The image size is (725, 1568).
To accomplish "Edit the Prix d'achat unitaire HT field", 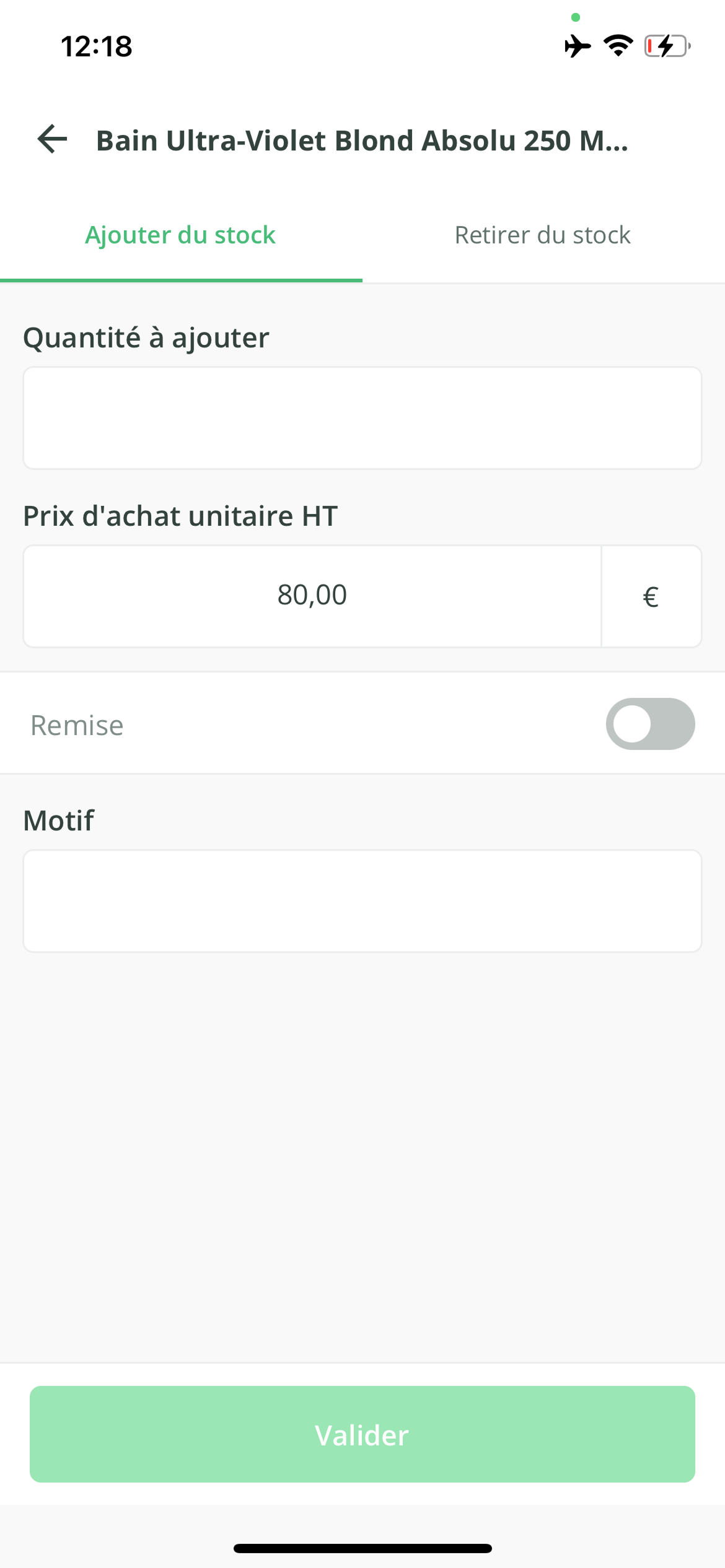I will [312, 596].
